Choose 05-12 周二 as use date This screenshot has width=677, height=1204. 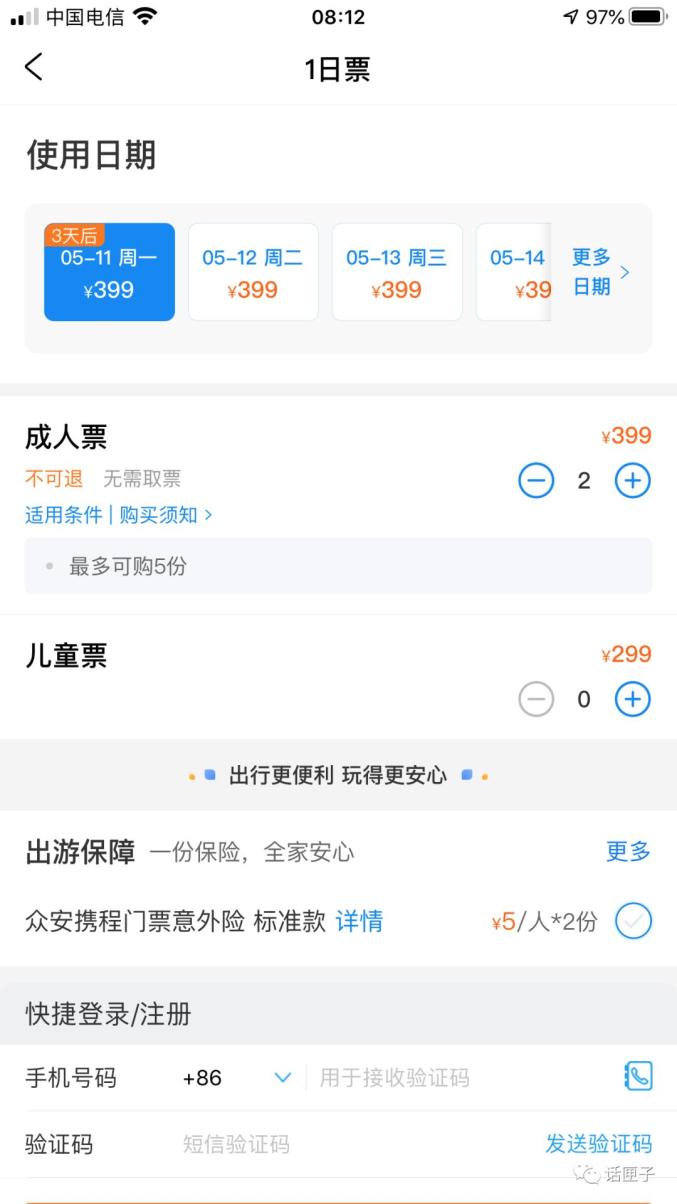click(x=253, y=272)
